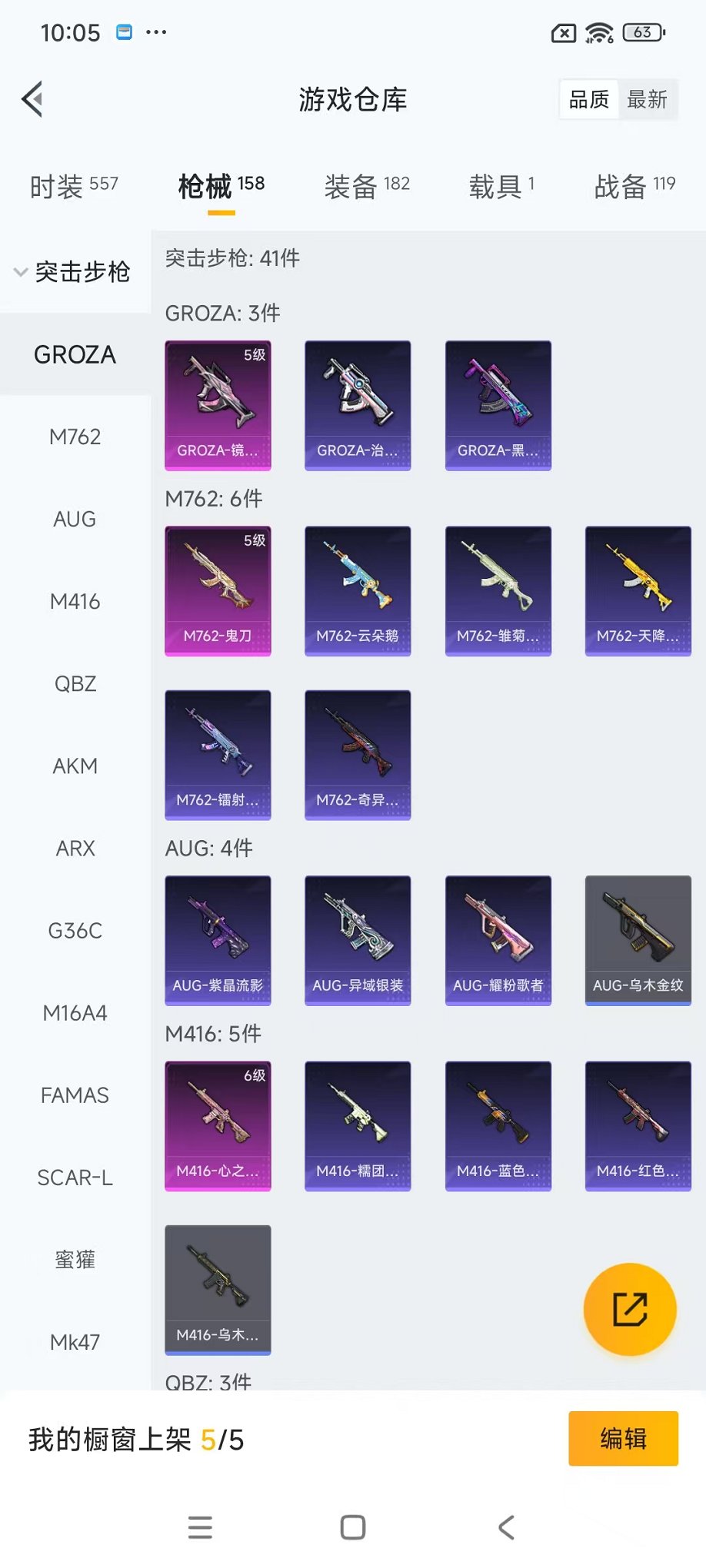Collapse the 突击步枪 category
This screenshot has height=1568, width=706.
pyautogui.click(x=73, y=272)
